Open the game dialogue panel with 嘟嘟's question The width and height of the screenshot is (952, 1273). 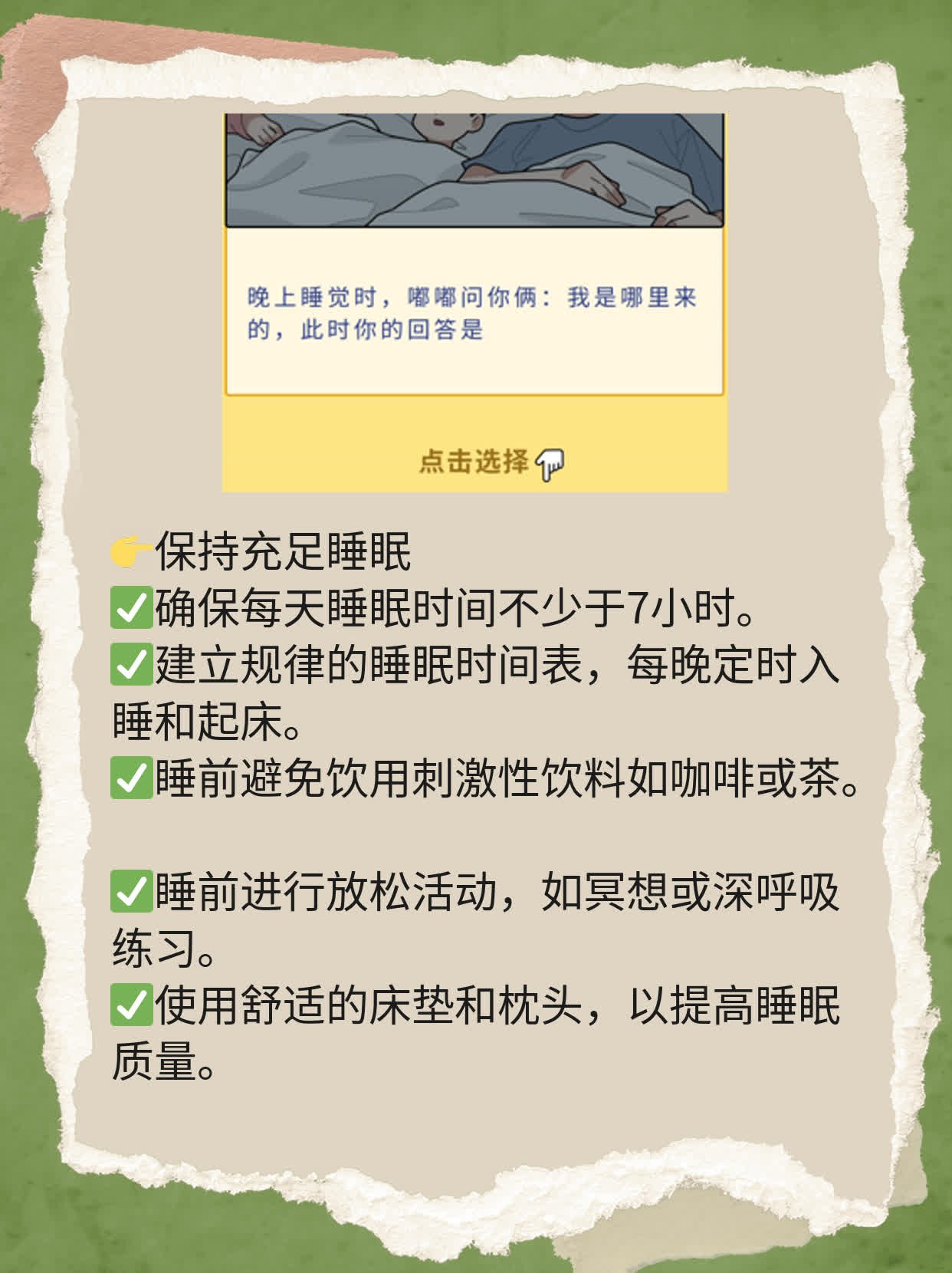475,307
